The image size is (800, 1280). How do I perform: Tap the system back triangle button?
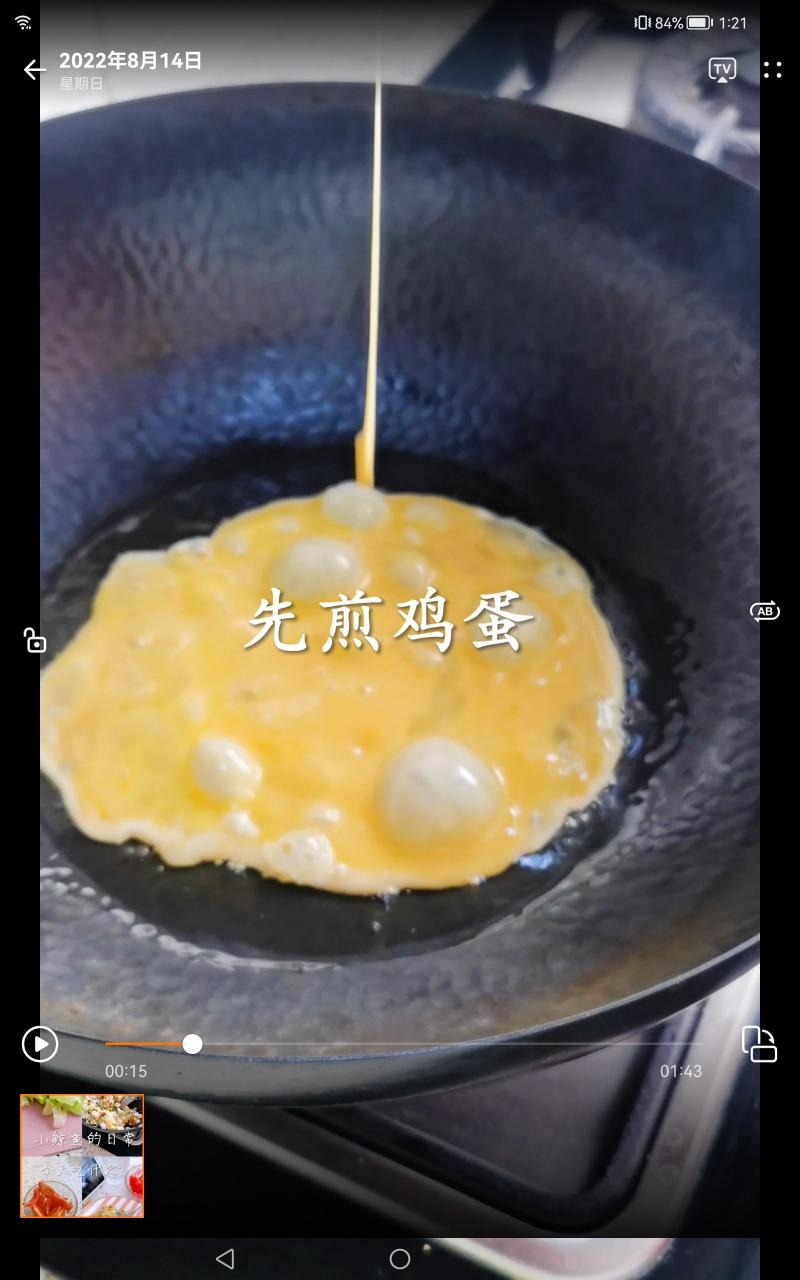point(225,1258)
